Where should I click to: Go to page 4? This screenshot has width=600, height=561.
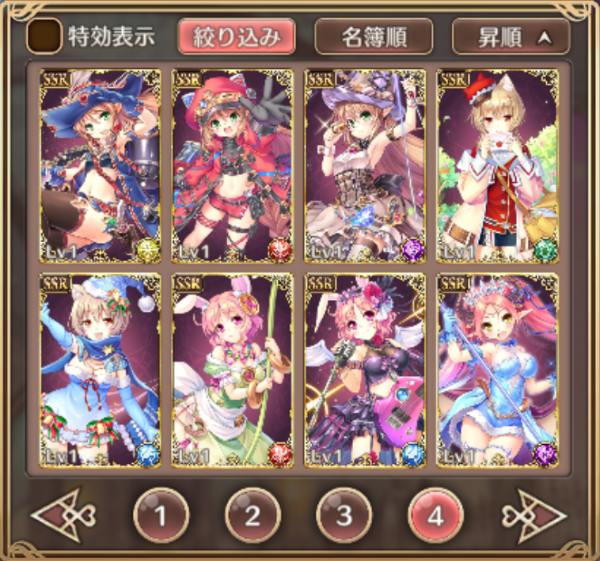click(x=436, y=516)
